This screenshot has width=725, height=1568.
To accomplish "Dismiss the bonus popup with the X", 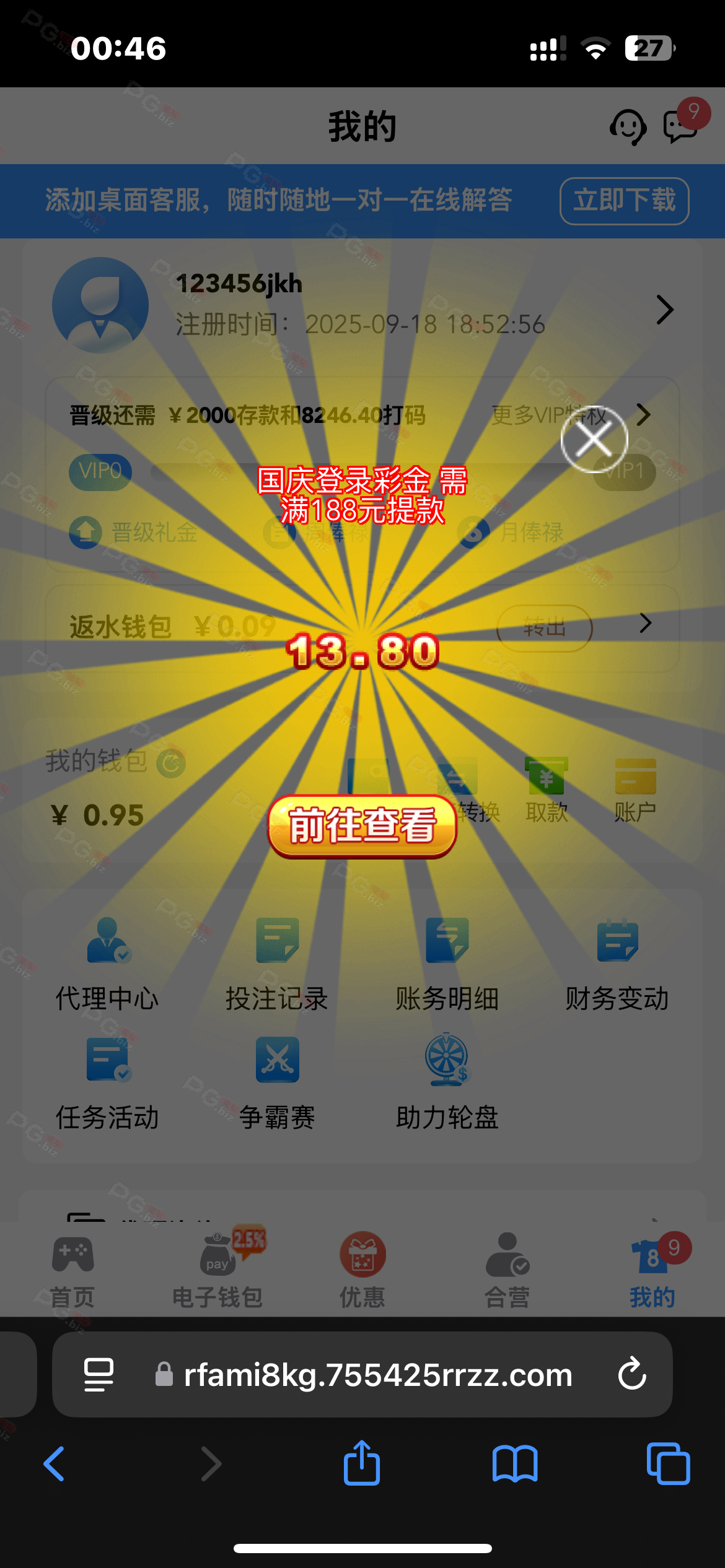I will tap(594, 440).
